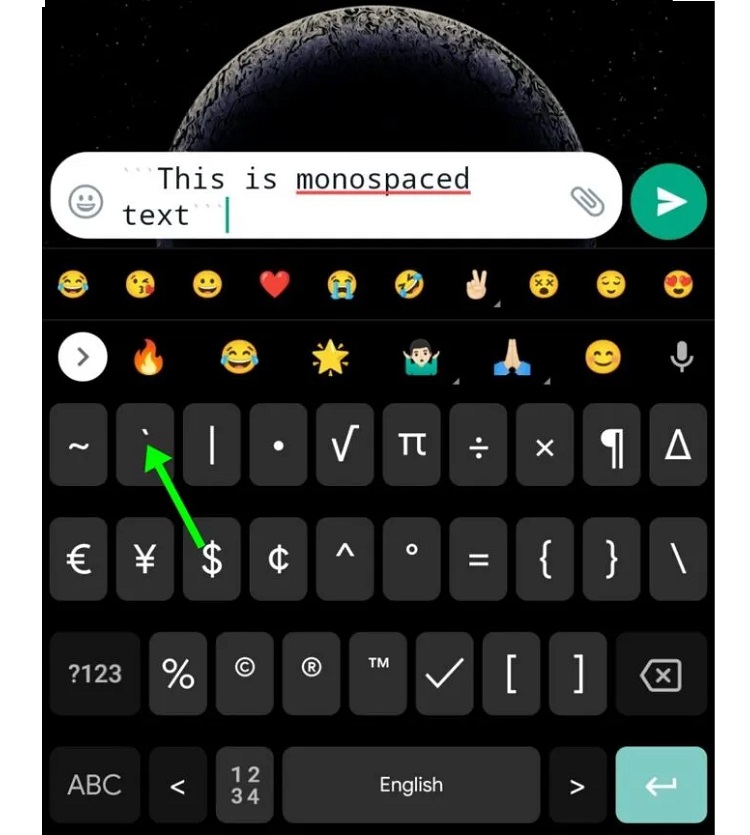Screen dimensions: 750x835
Task: Open the attachment paperclip
Action: coord(588,200)
